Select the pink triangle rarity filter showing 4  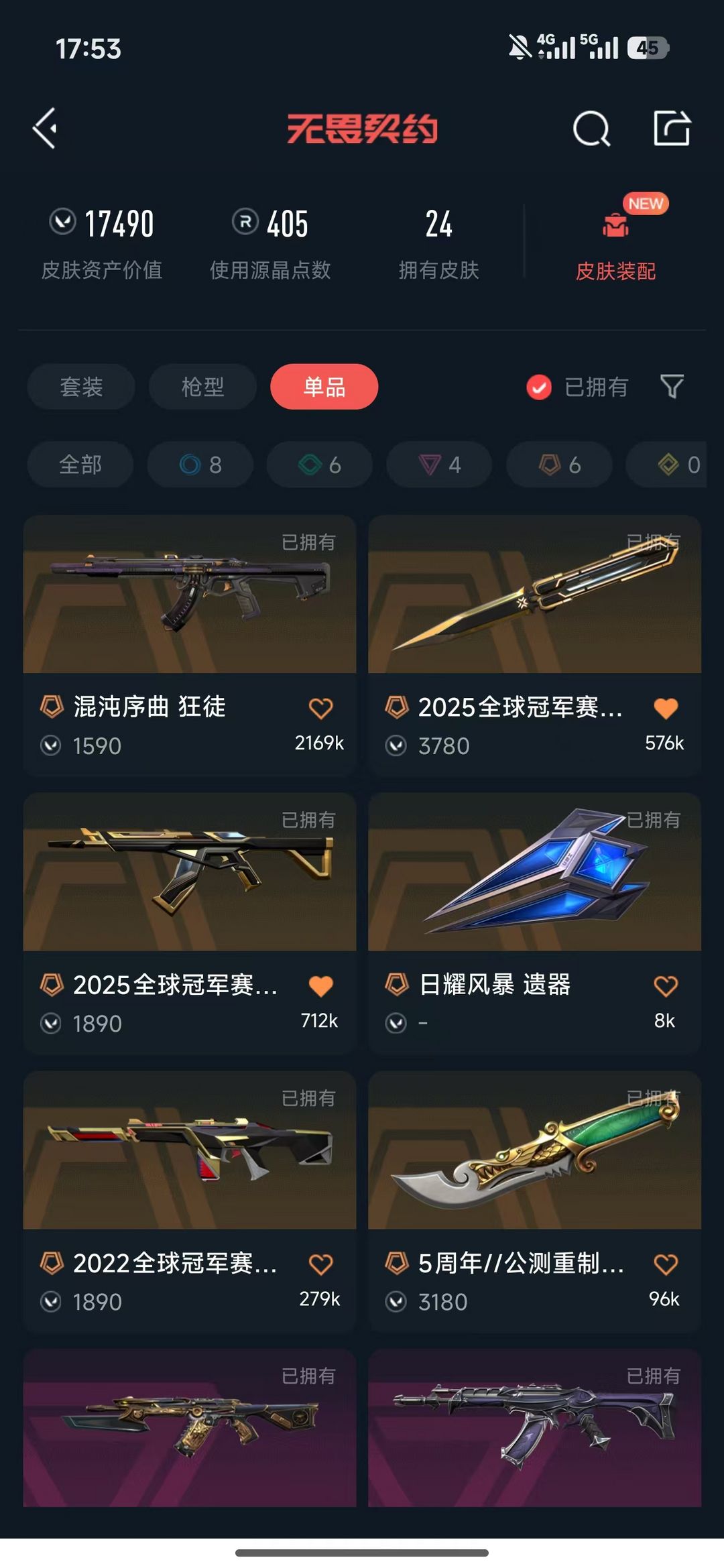438,465
